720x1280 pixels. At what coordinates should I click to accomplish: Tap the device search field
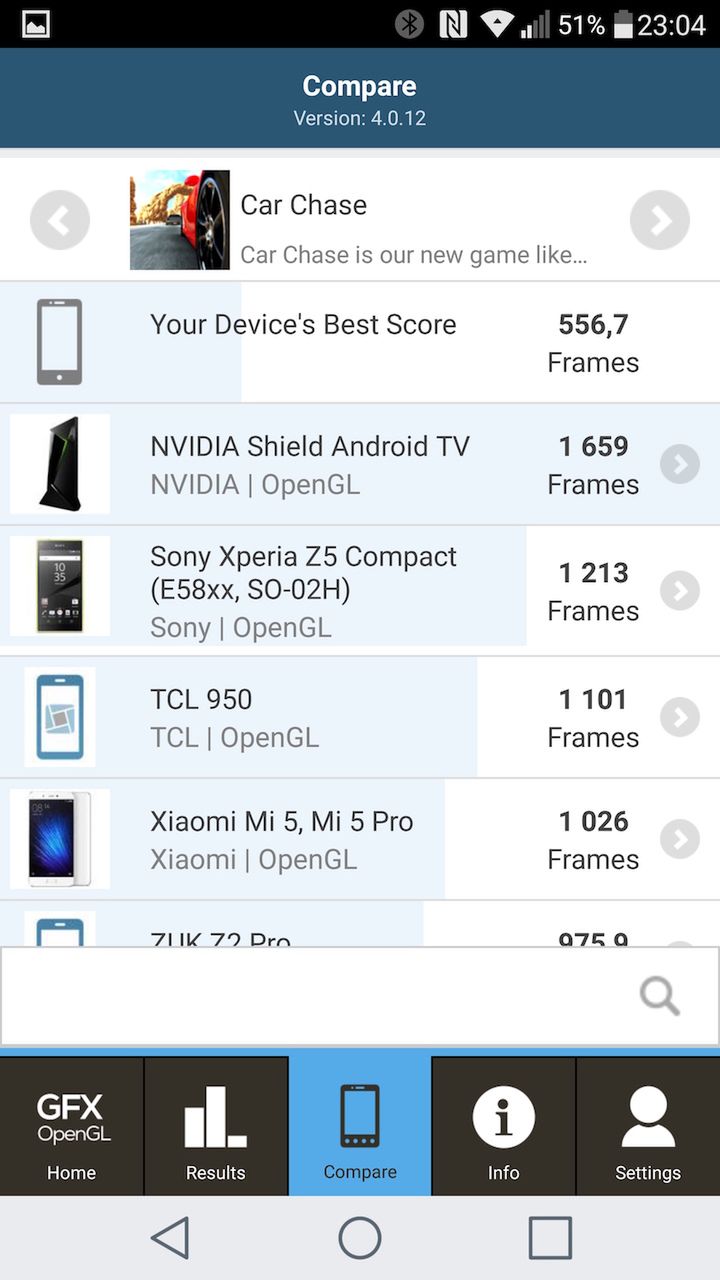320,996
